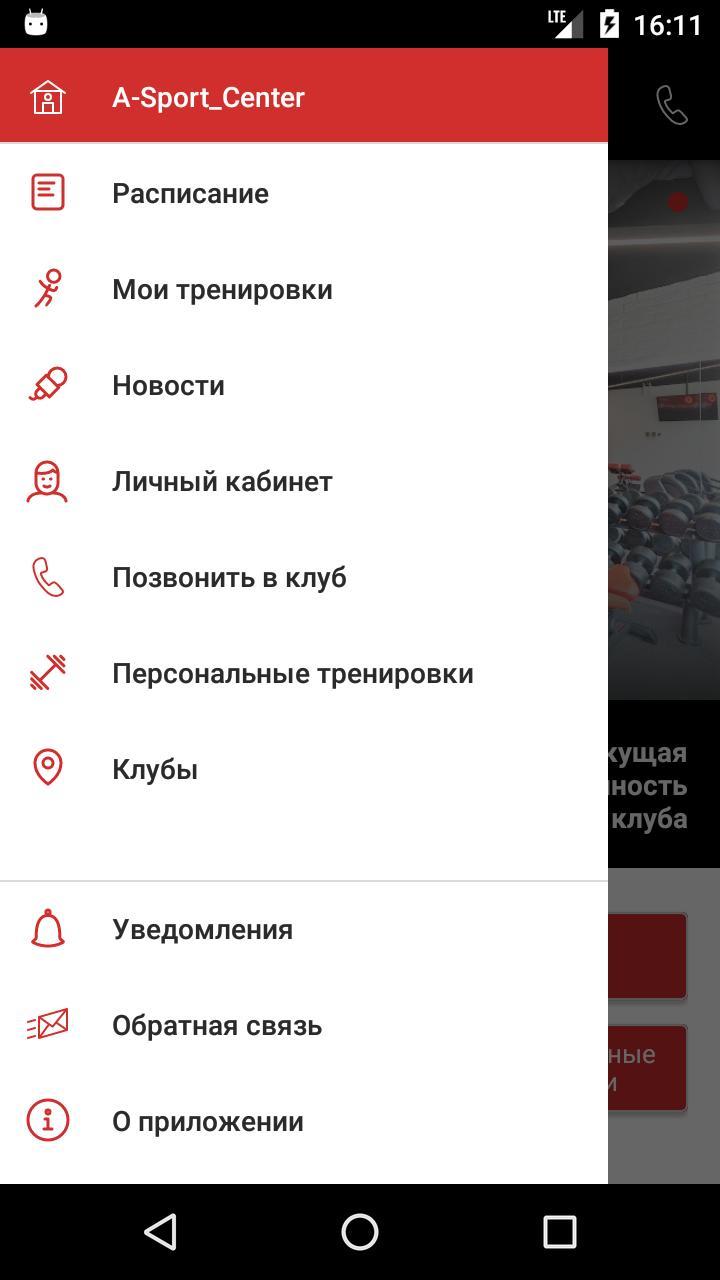The image size is (720, 1280).
Task: Tap the info icon next to О приложении
Action: coord(46,1120)
